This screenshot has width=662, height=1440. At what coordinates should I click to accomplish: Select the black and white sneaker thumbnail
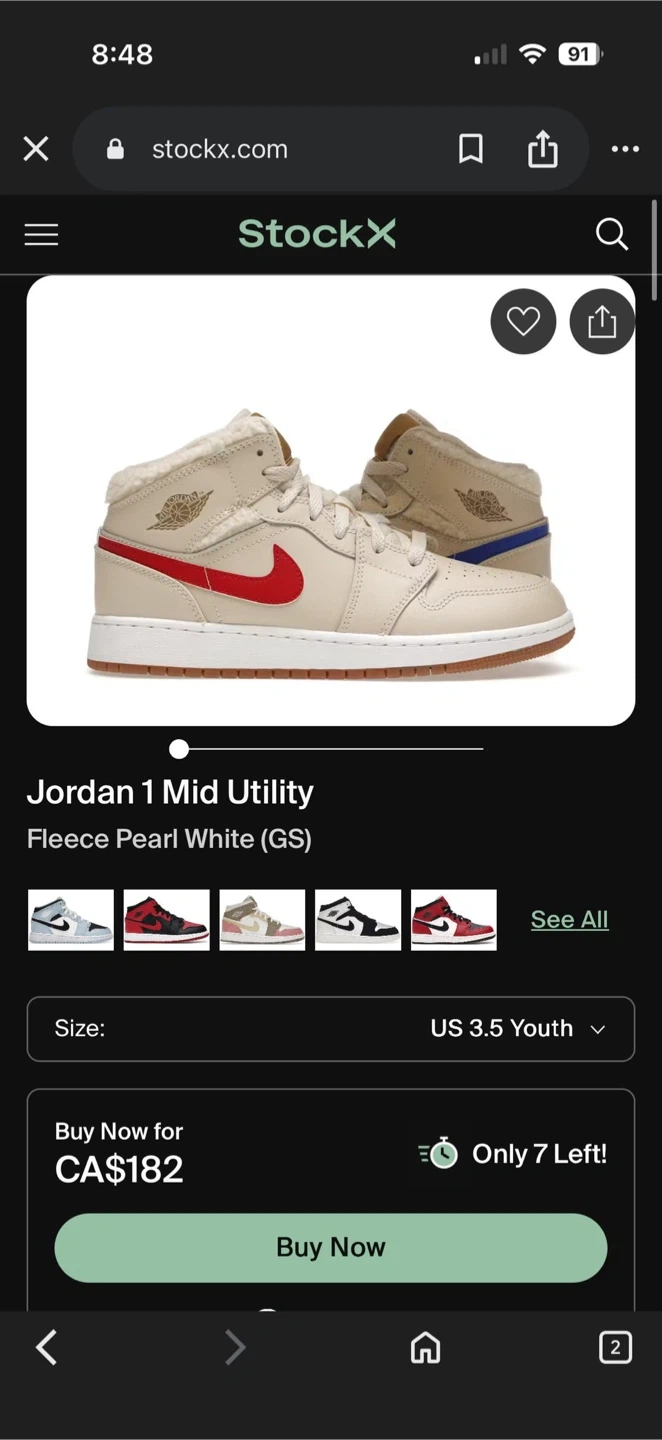(x=358, y=919)
